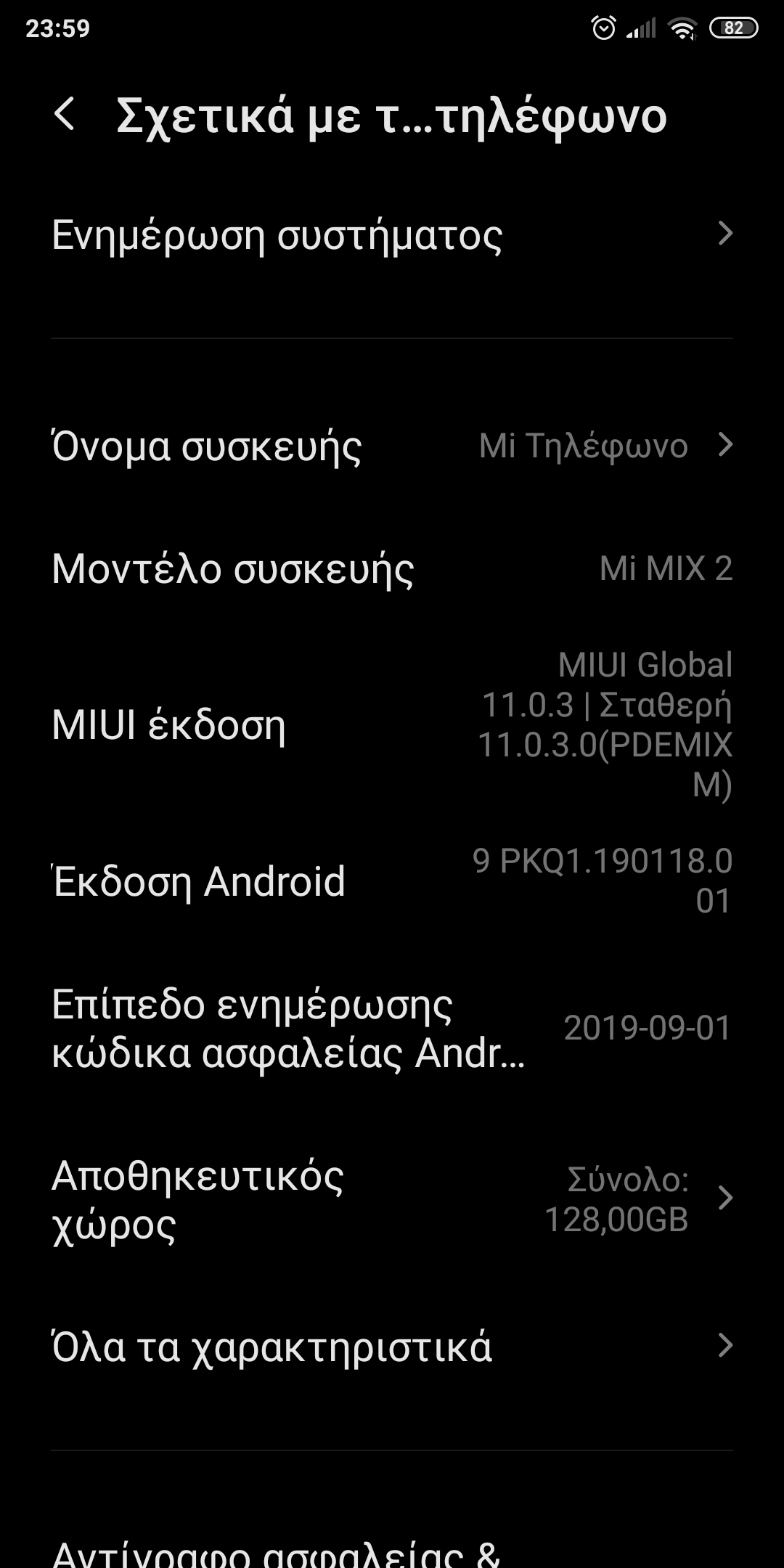Viewport: 784px width, 1568px height.
Task: Open Αποθηκευτικός χώρος details
Action: pyautogui.click(x=392, y=1199)
